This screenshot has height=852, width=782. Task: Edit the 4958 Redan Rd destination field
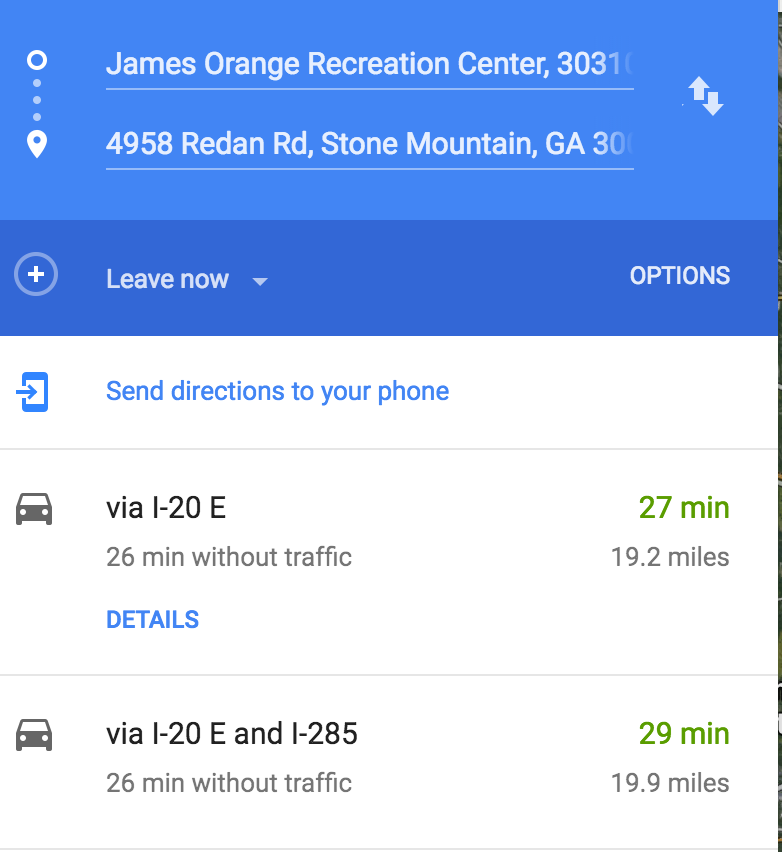369,145
